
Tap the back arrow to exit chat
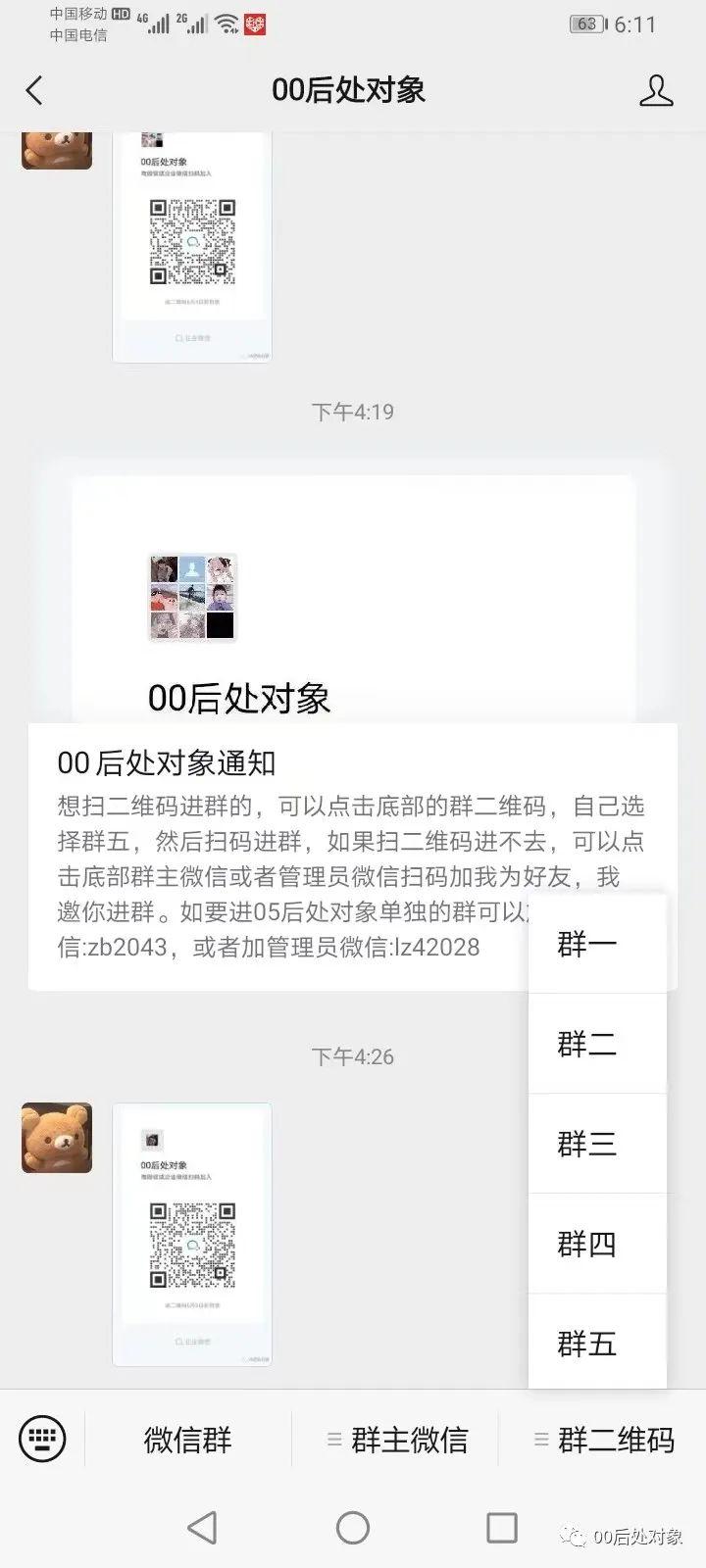(x=34, y=90)
